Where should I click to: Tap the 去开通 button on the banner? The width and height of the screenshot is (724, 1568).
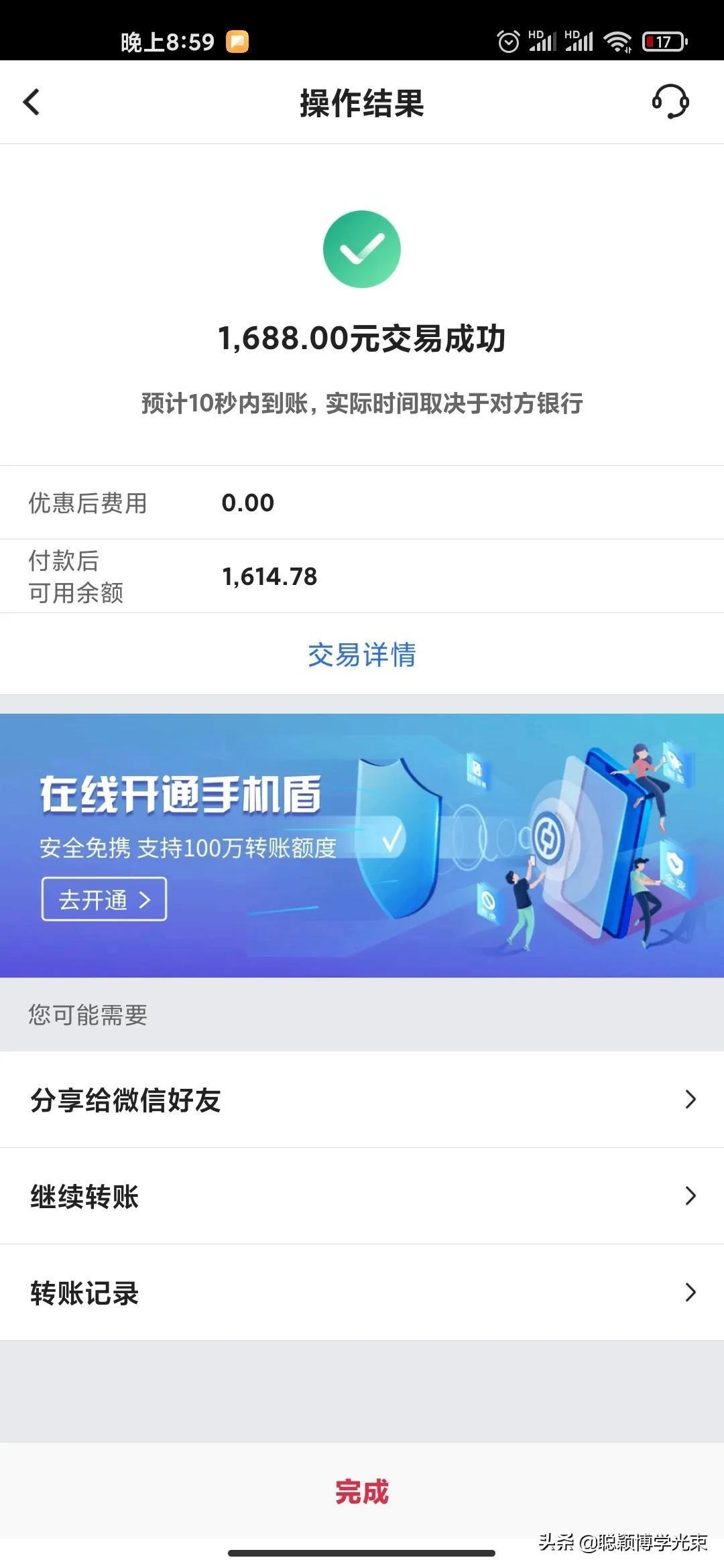[x=104, y=899]
